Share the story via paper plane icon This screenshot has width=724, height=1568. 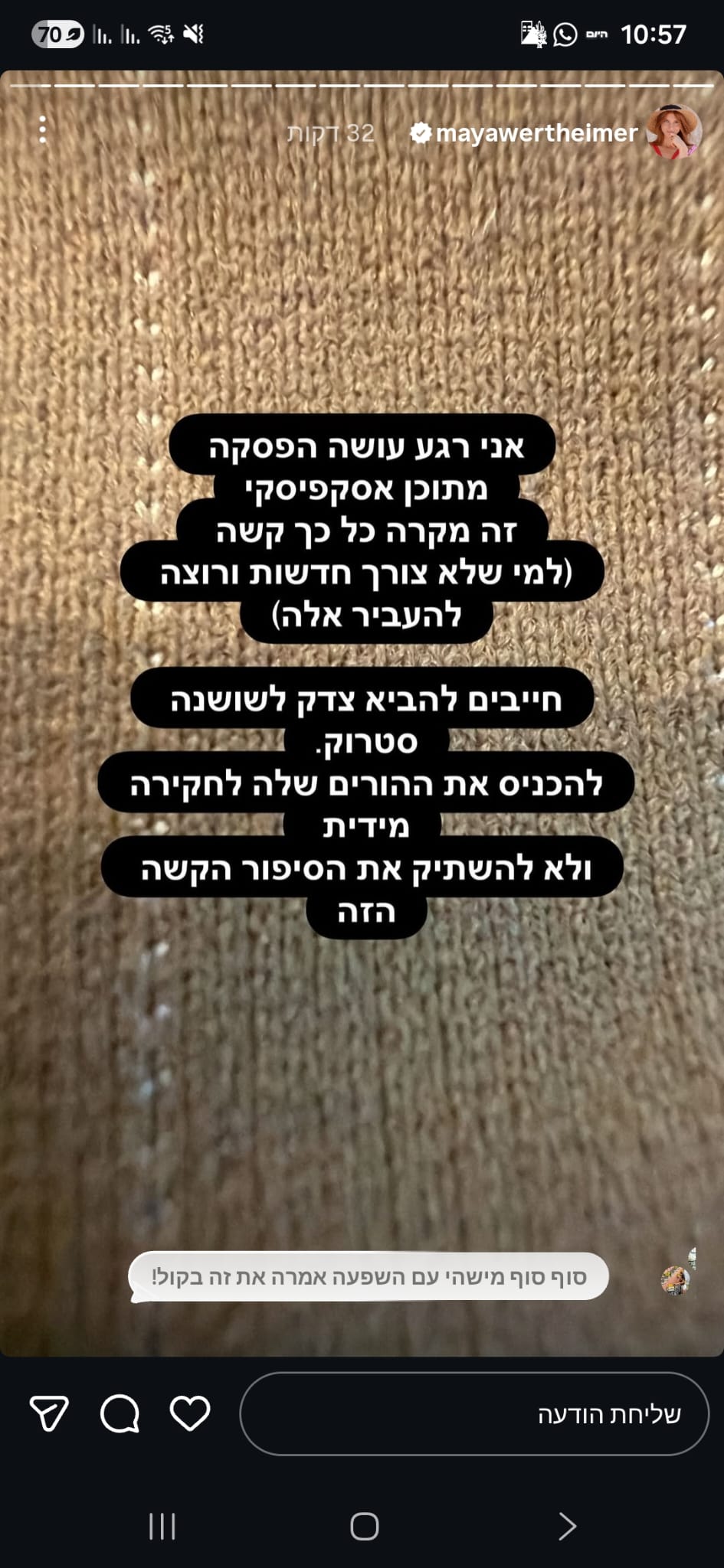(x=49, y=1413)
